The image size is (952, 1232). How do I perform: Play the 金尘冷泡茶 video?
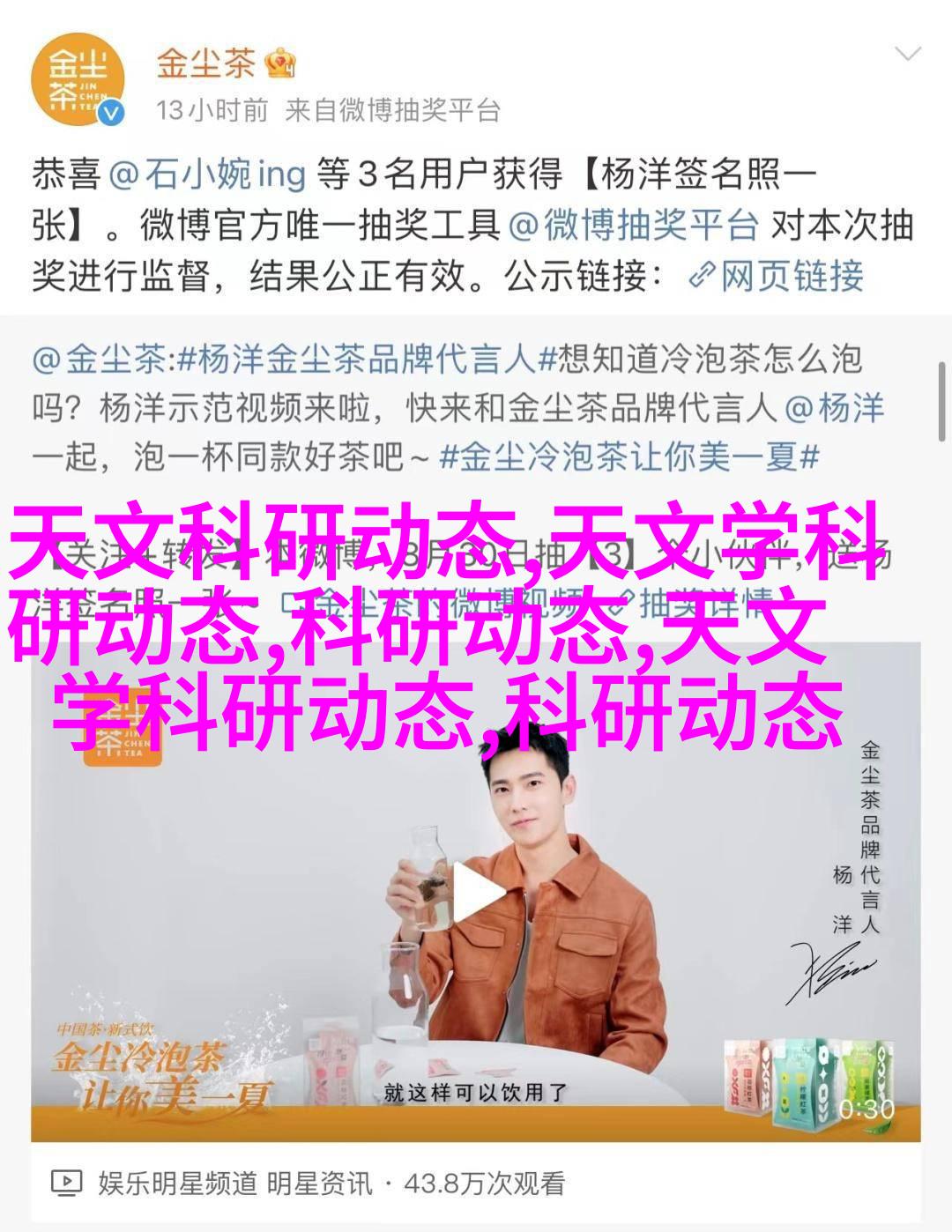(476, 892)
